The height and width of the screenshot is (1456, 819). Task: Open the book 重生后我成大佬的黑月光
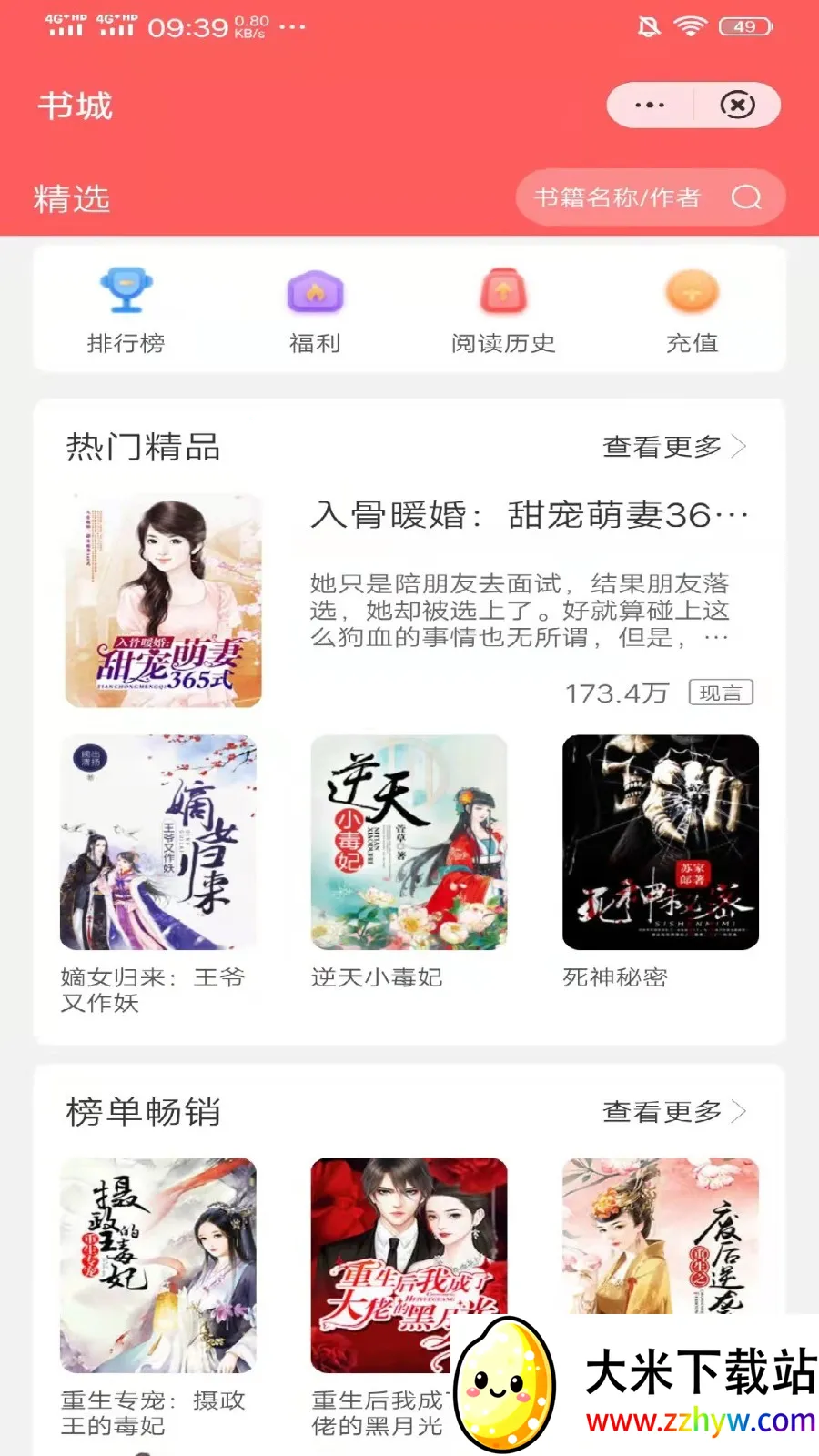[x=382, y=1265]
